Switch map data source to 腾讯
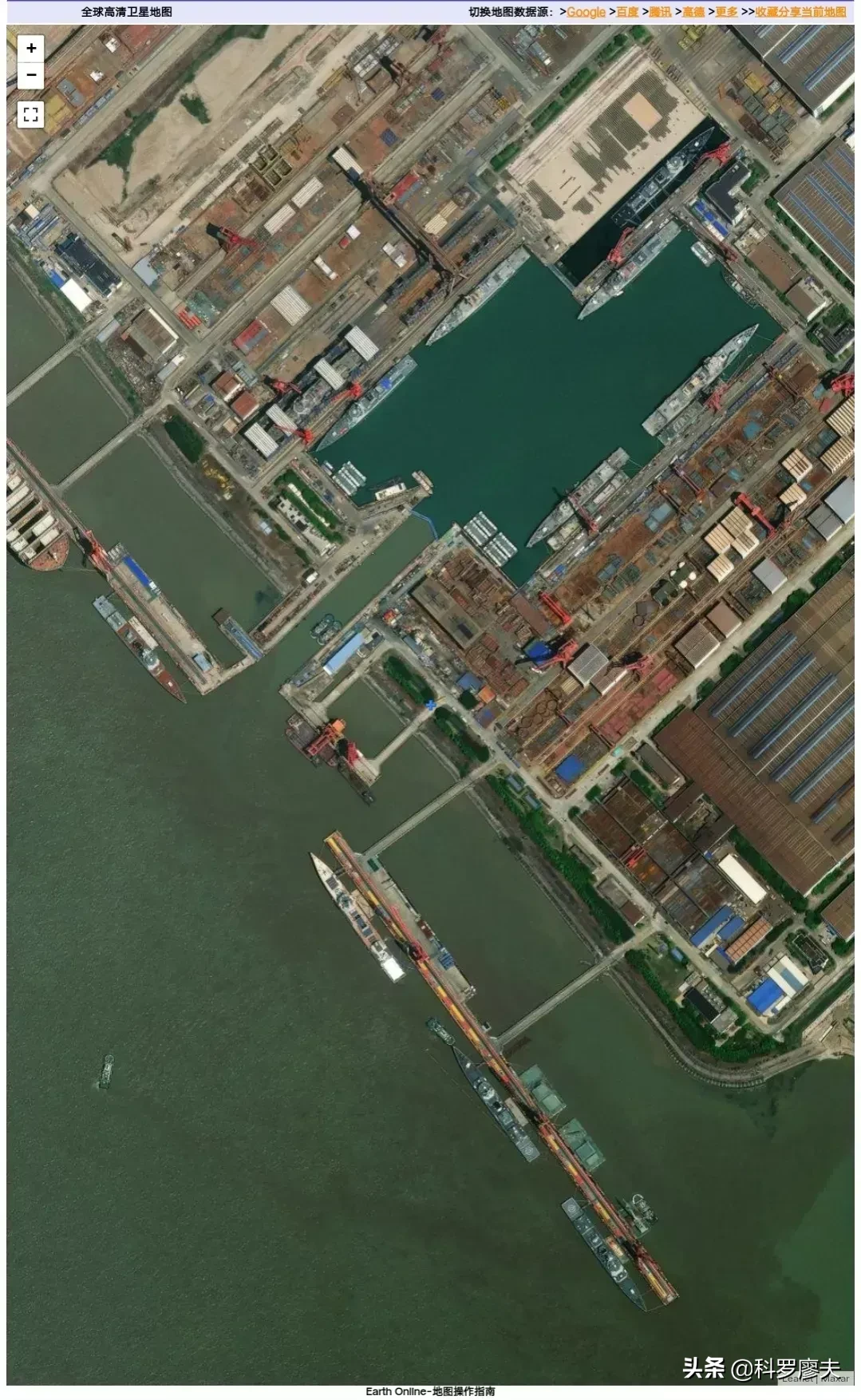861x1400 pixels. (x=661, y=12)
